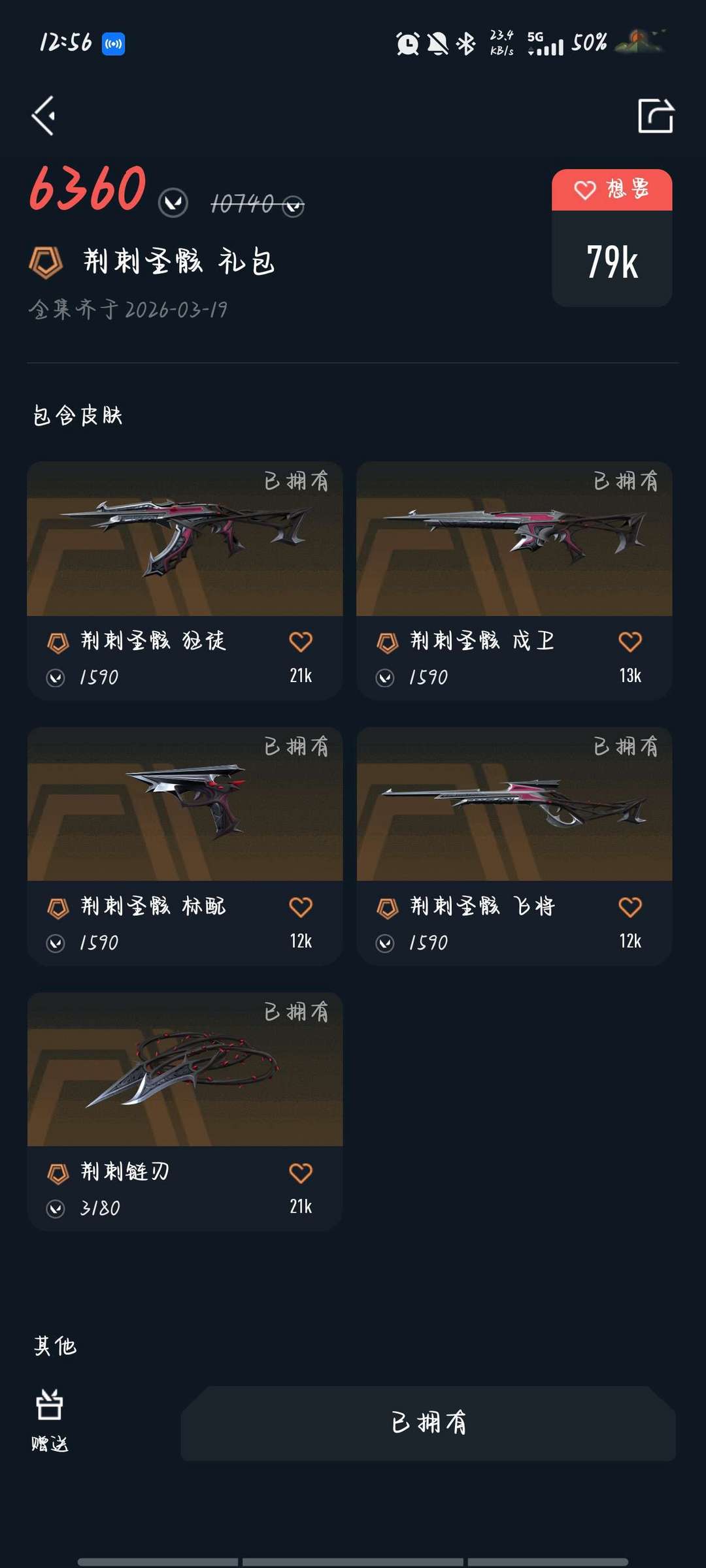This screenshot has width=706, height=1568.
Task: Open the 荆刺圣骸 戍卫 skin card
Action: click(514, 581)
